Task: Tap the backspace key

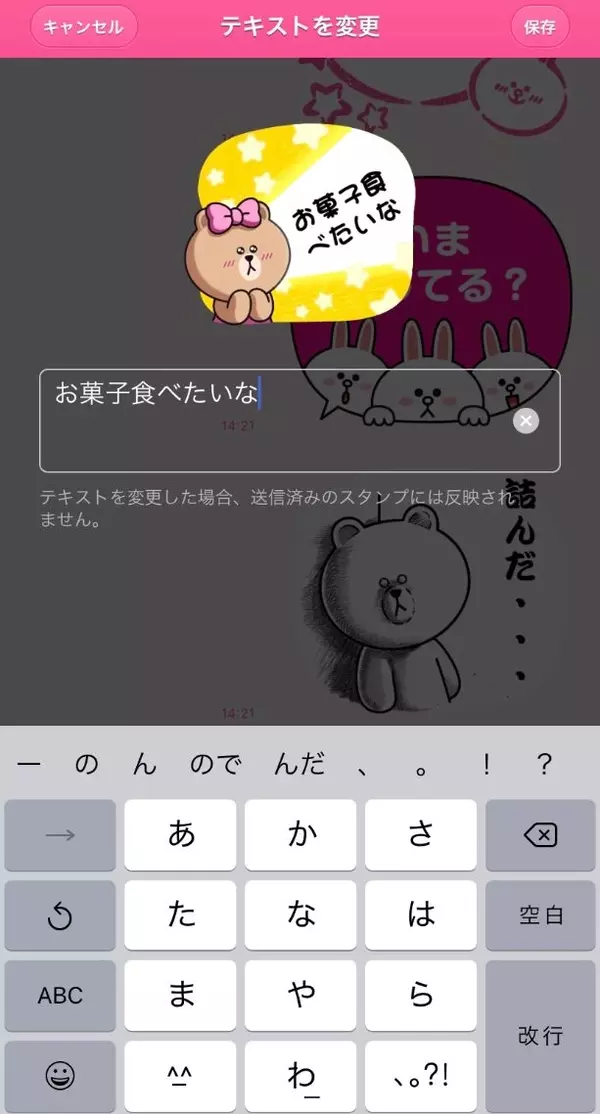Action: tap(540, 835)
